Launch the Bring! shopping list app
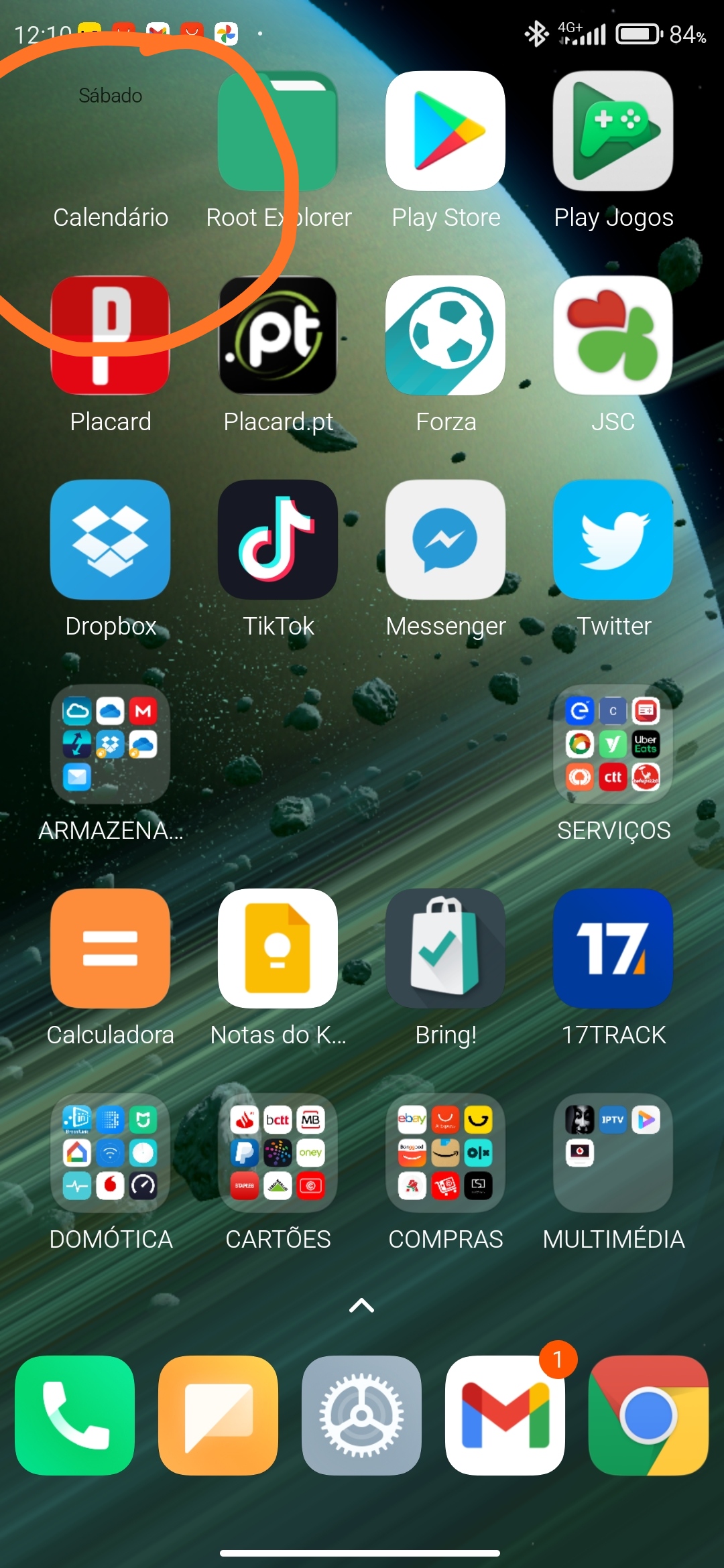Screen dimensions: 724x1568 pyautogui.click(x=445, y=948)
